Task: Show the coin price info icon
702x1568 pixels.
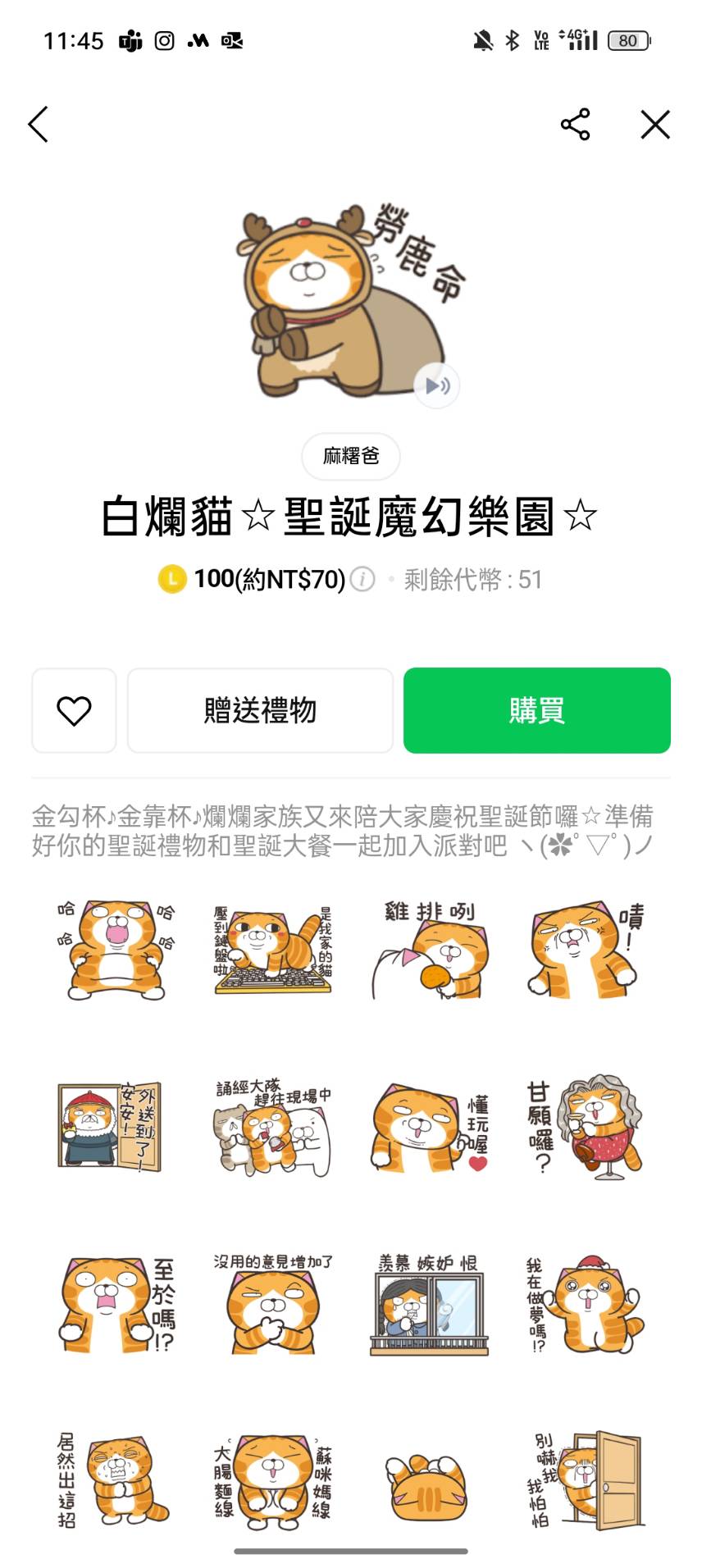Action: [x=362, y=580]
